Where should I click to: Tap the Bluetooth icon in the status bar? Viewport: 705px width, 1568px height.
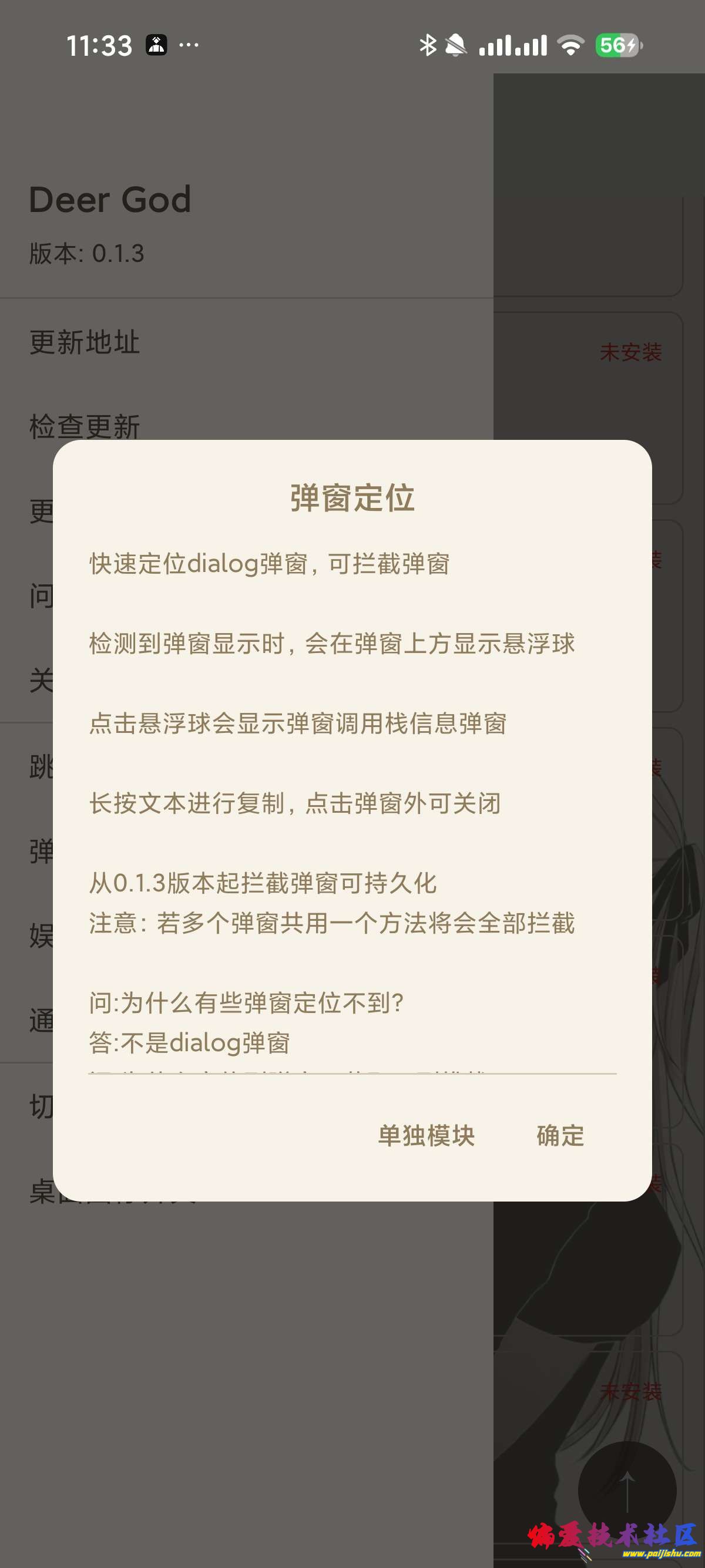428,45
